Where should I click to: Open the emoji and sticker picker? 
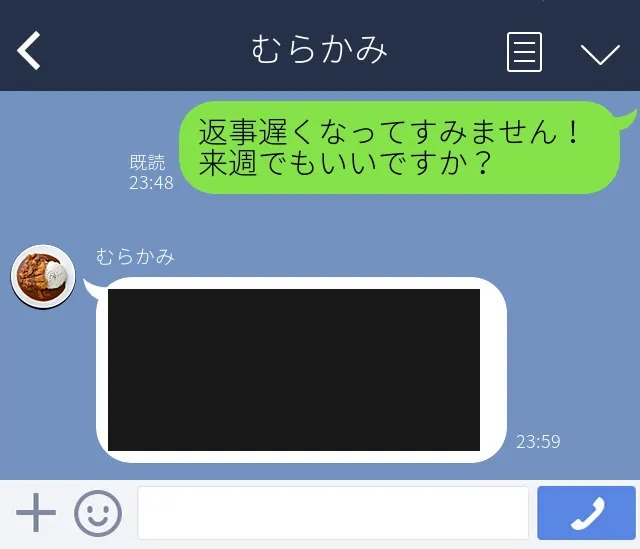point(97,514)
